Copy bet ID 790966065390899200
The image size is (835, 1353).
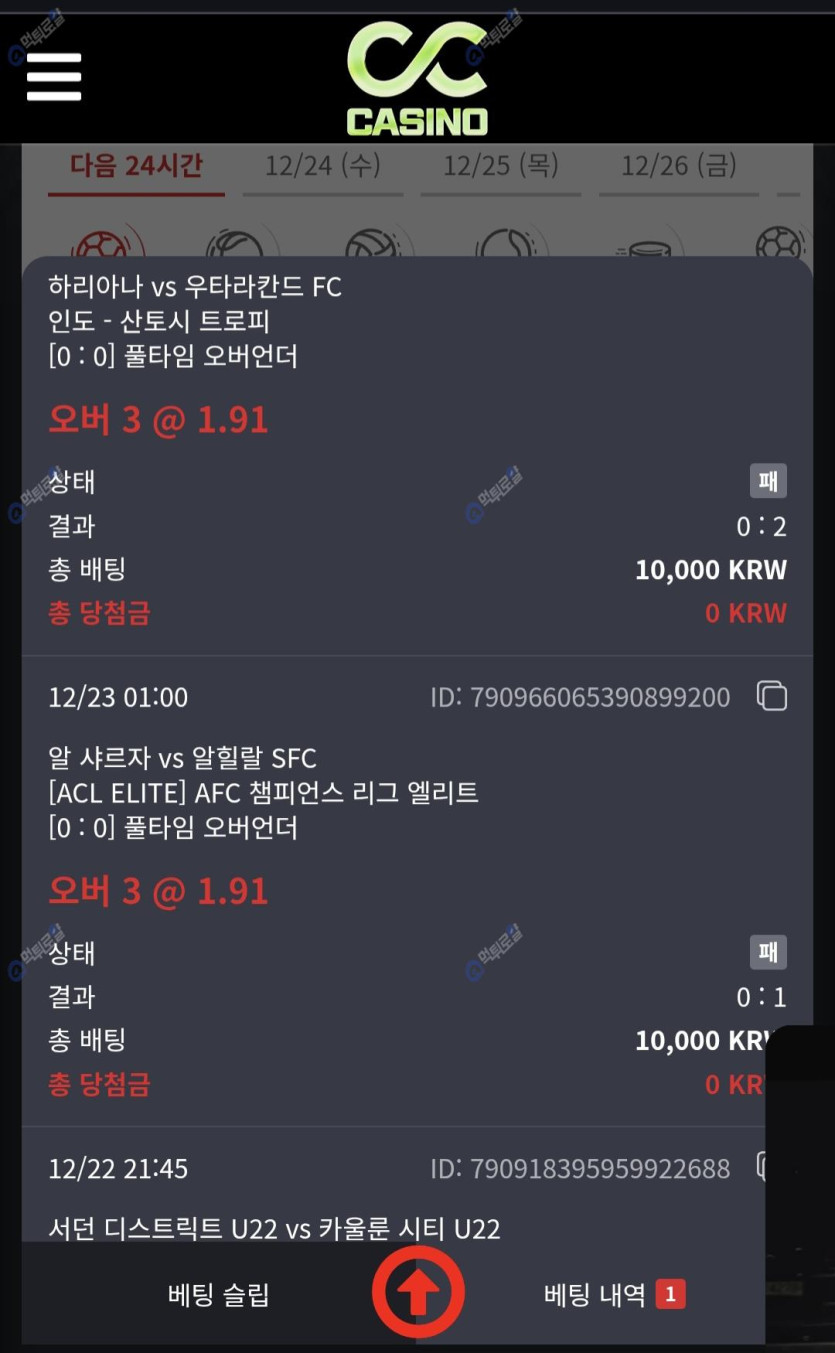(x=772, y=696)
